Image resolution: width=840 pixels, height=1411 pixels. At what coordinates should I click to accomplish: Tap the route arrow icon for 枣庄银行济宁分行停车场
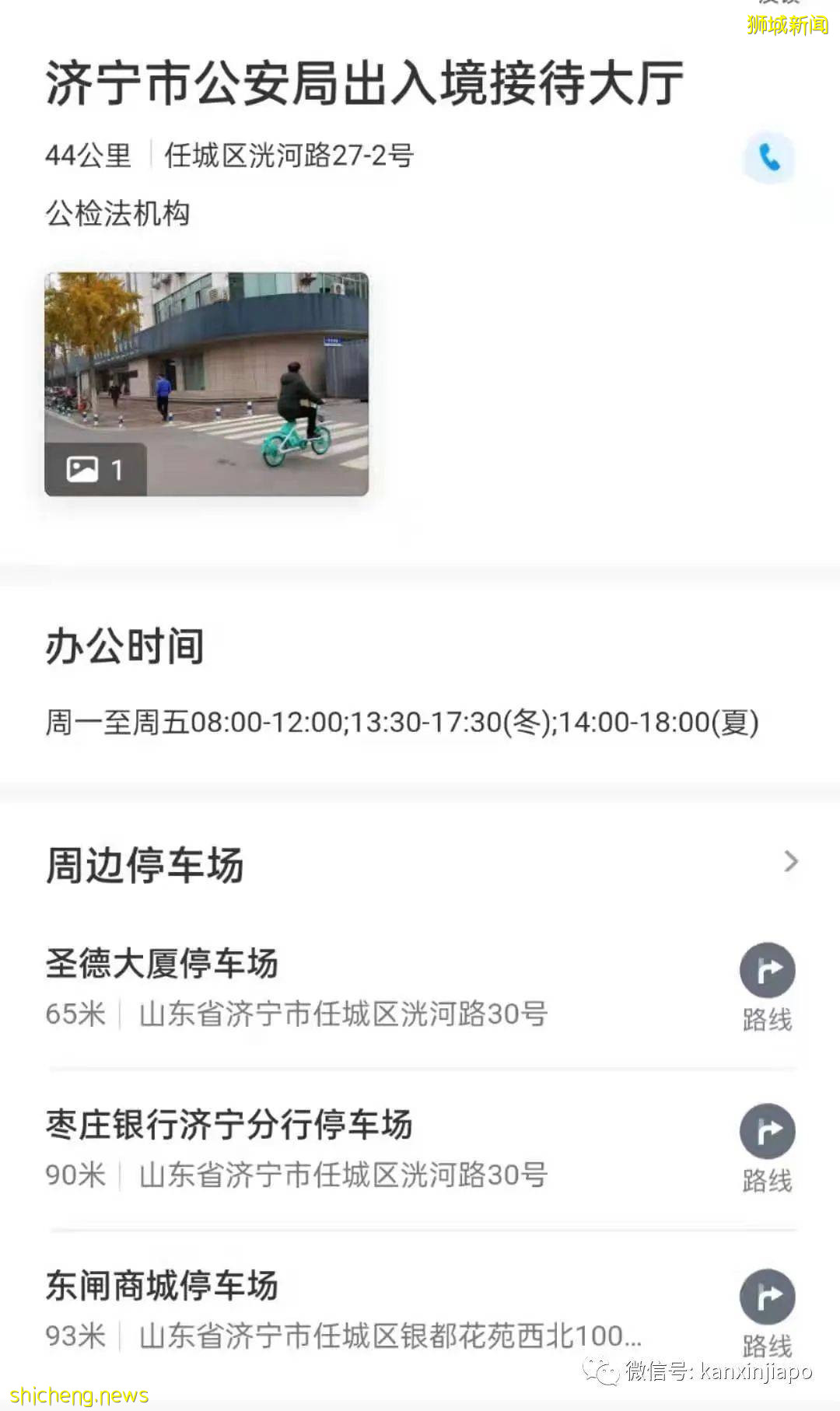[x=767, y=1132]
